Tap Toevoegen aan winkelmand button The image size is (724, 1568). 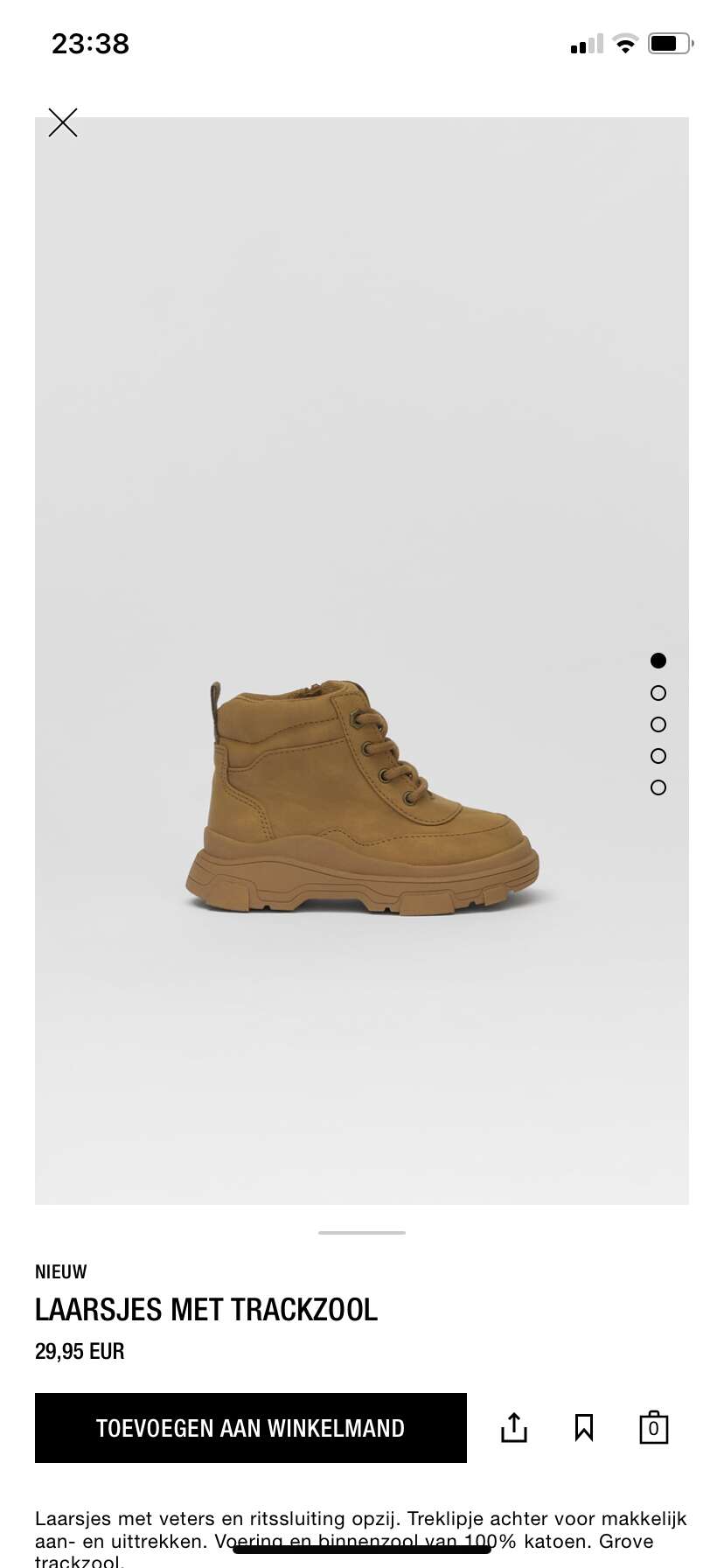tap(251, 1428)
